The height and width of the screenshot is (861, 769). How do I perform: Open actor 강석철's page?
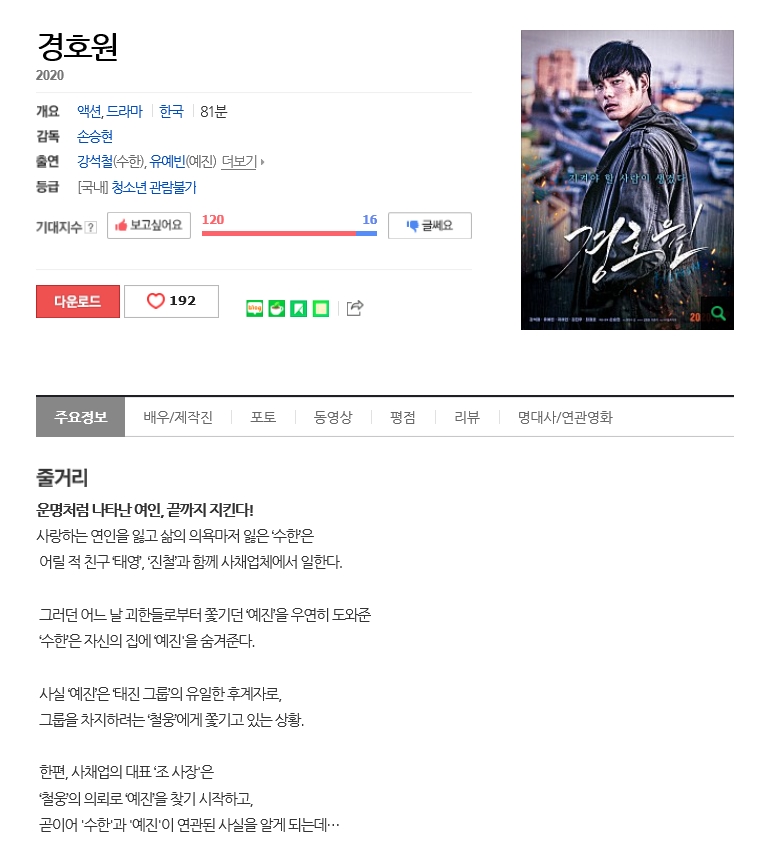point(95,161)
